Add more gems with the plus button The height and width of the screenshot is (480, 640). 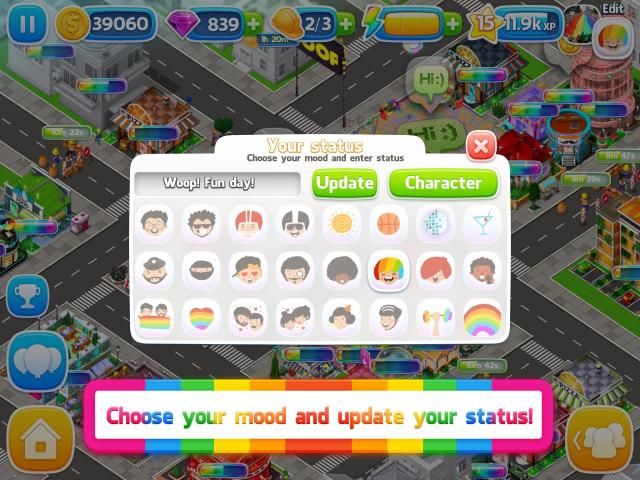click(253, 23)
